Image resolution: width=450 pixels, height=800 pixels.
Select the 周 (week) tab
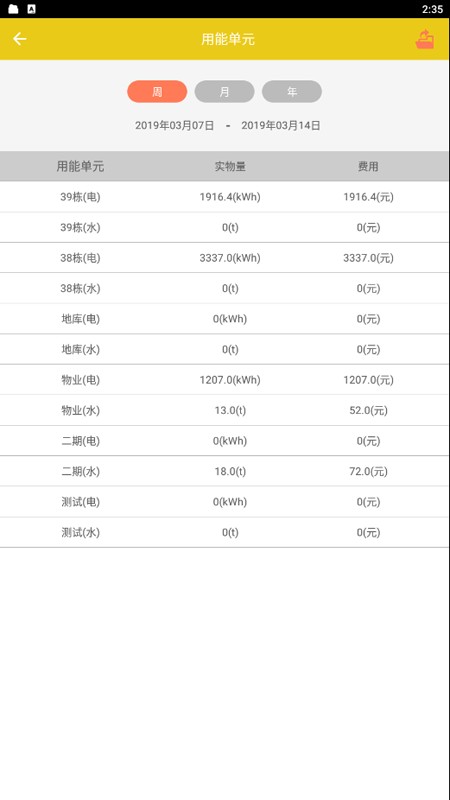[x=157, y=92]
